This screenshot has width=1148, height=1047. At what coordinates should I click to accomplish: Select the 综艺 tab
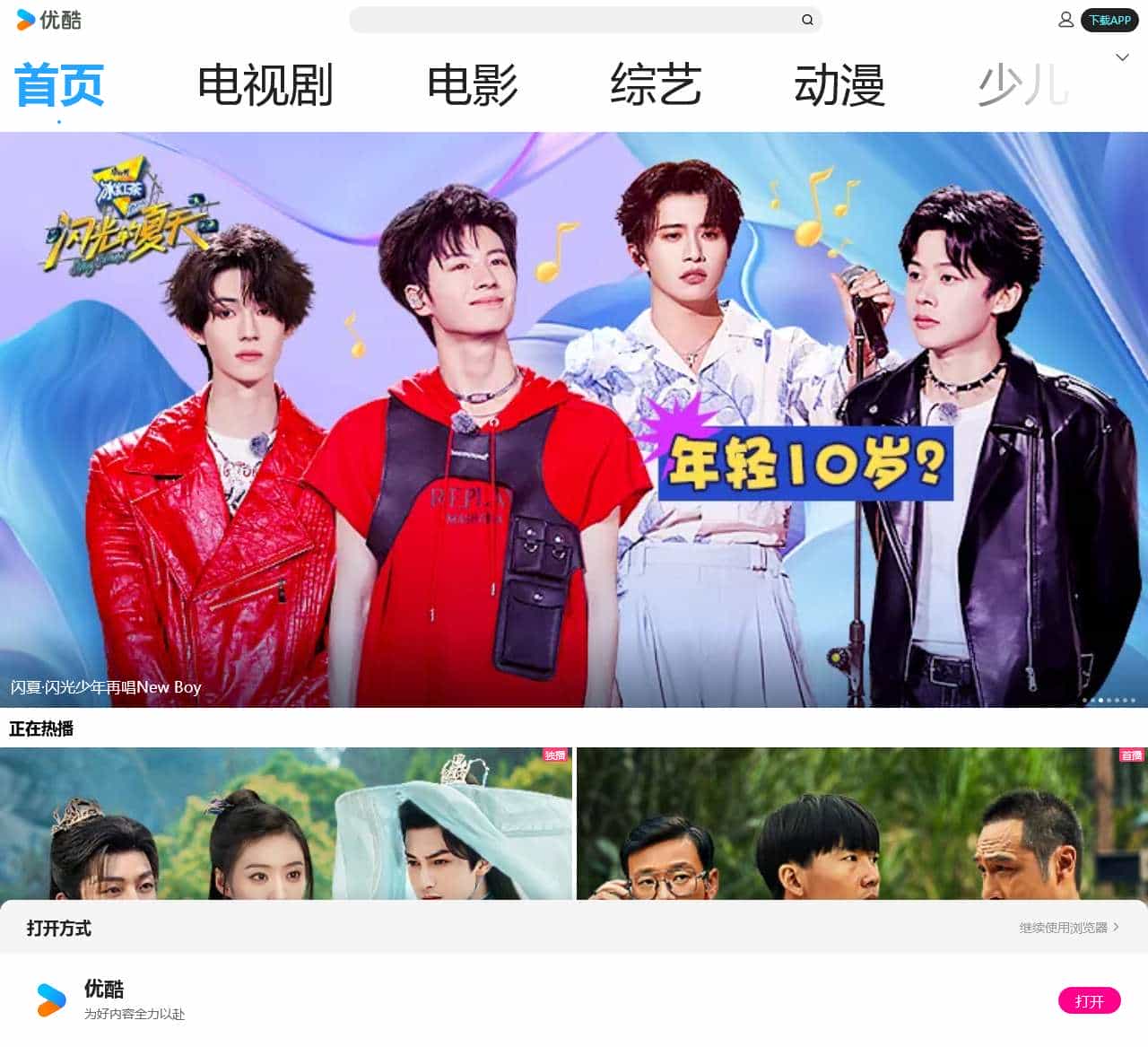[x=656, y=86]
